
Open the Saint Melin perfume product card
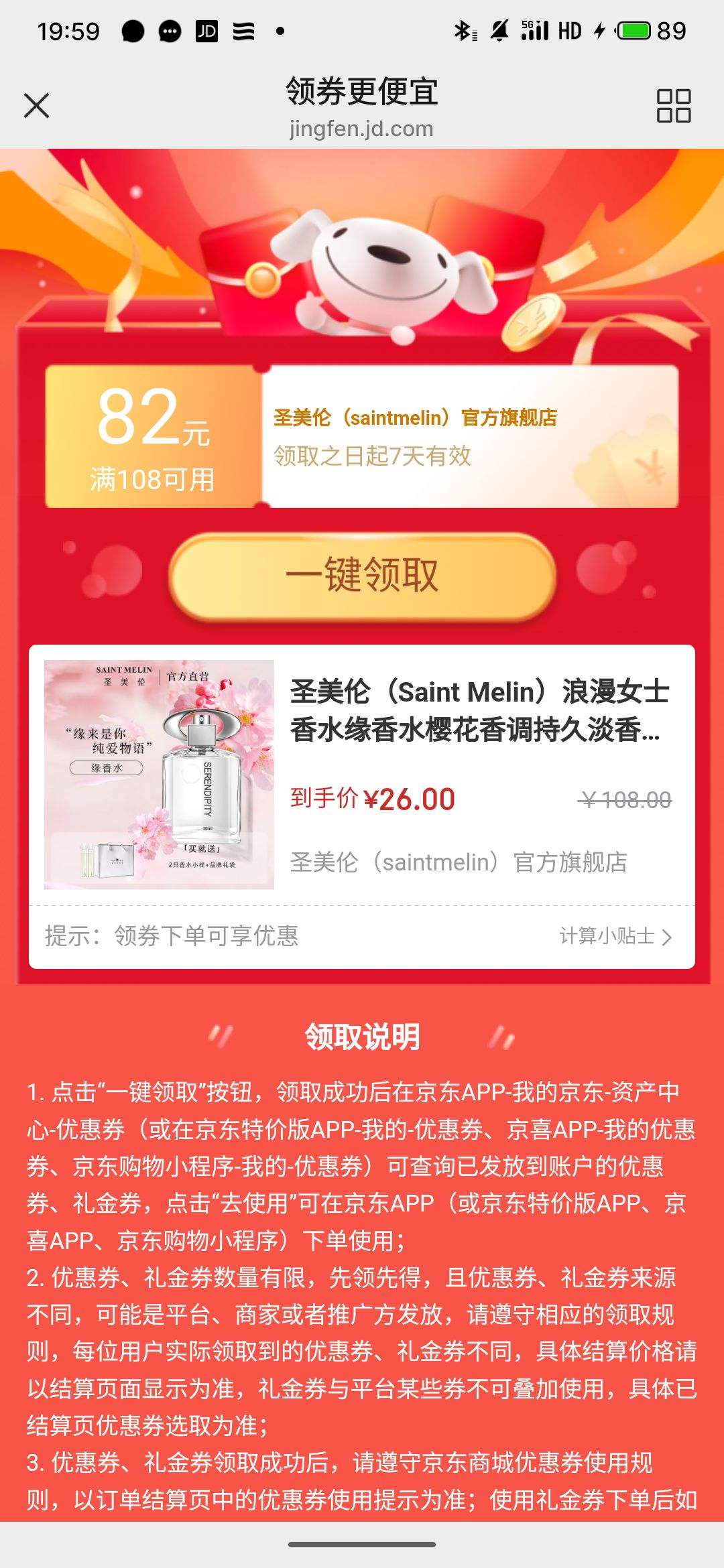click(362, 775)
